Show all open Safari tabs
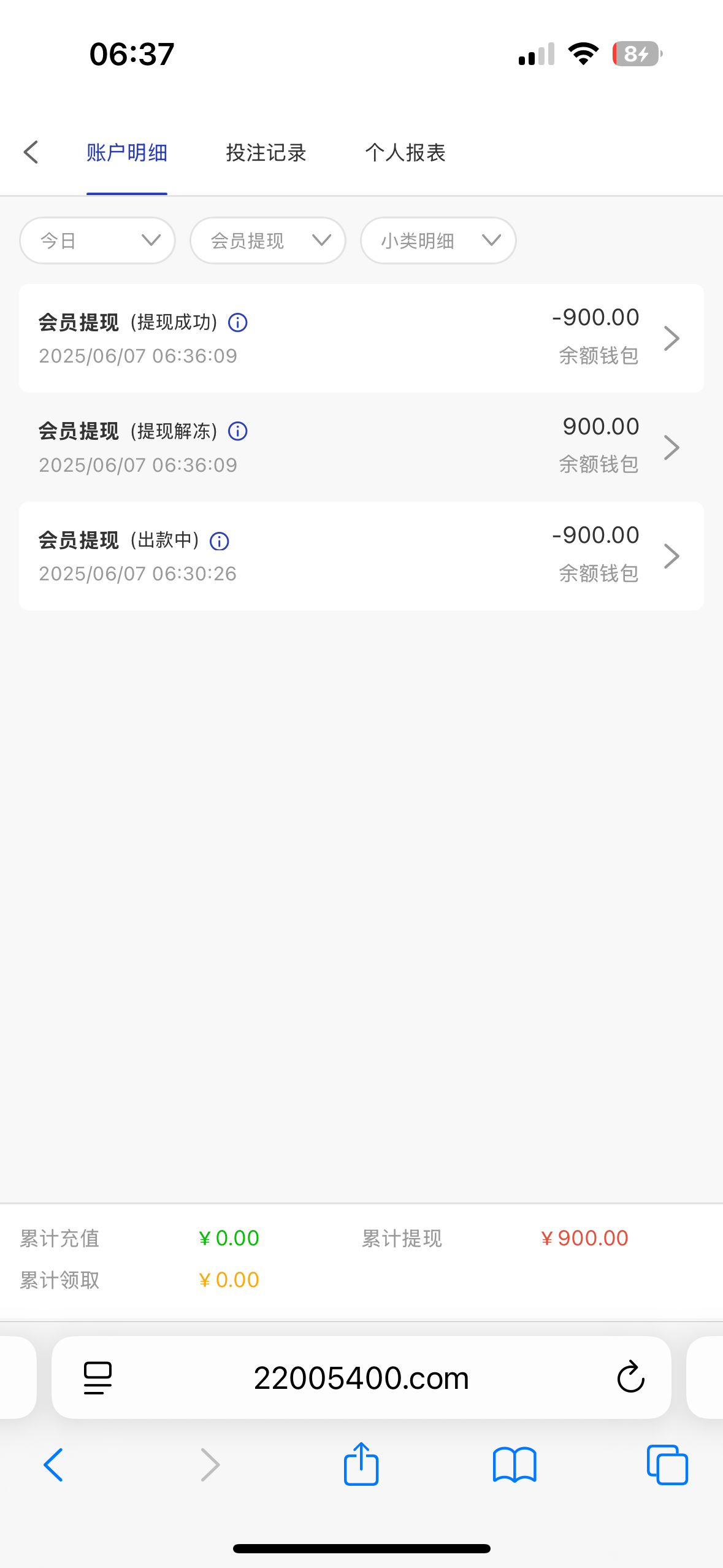The image size is (723, 1568). pos(667,1464)
